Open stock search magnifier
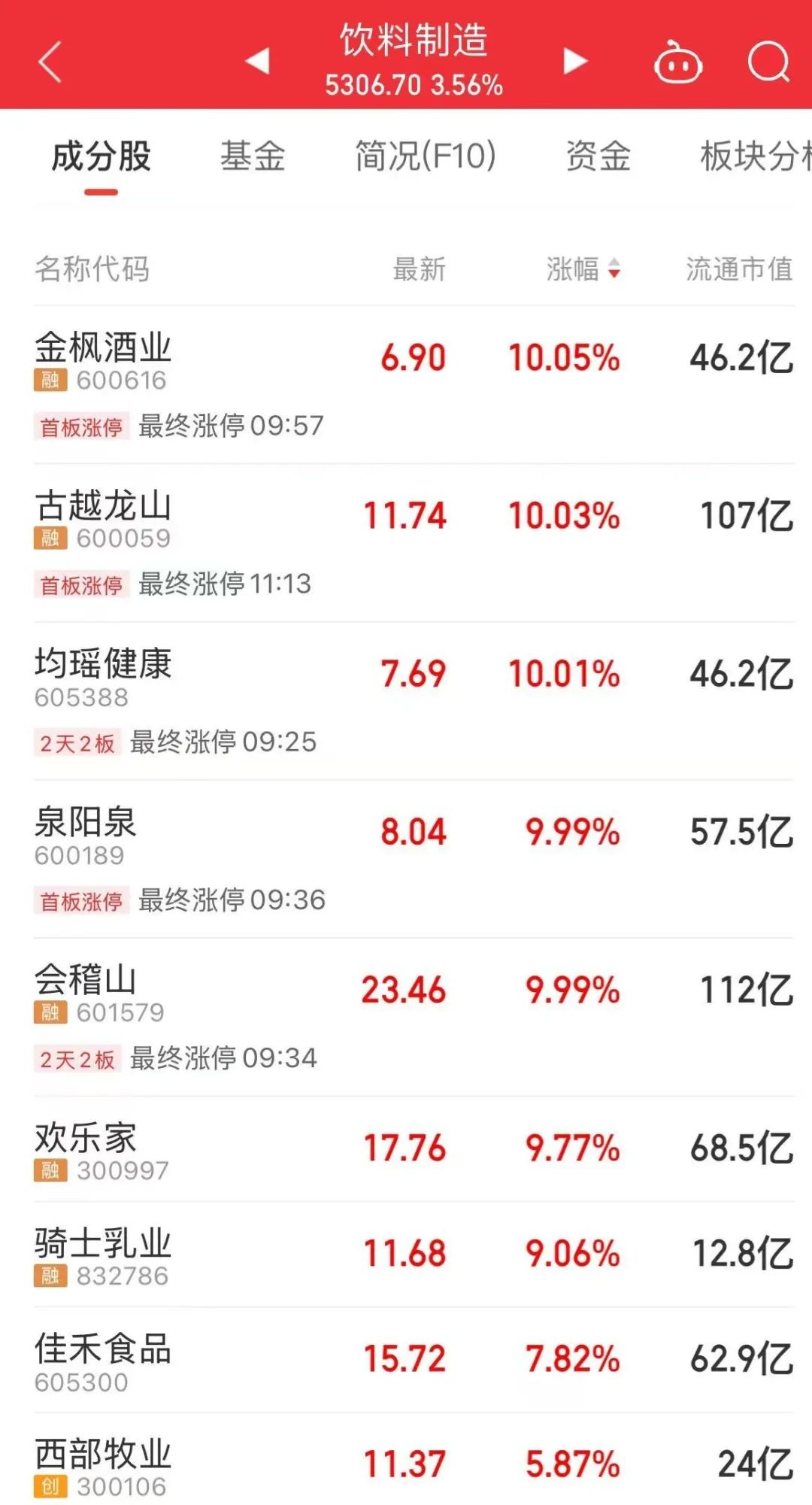The width and height of the screenshot is (812, 1505). tap(768, 62)
